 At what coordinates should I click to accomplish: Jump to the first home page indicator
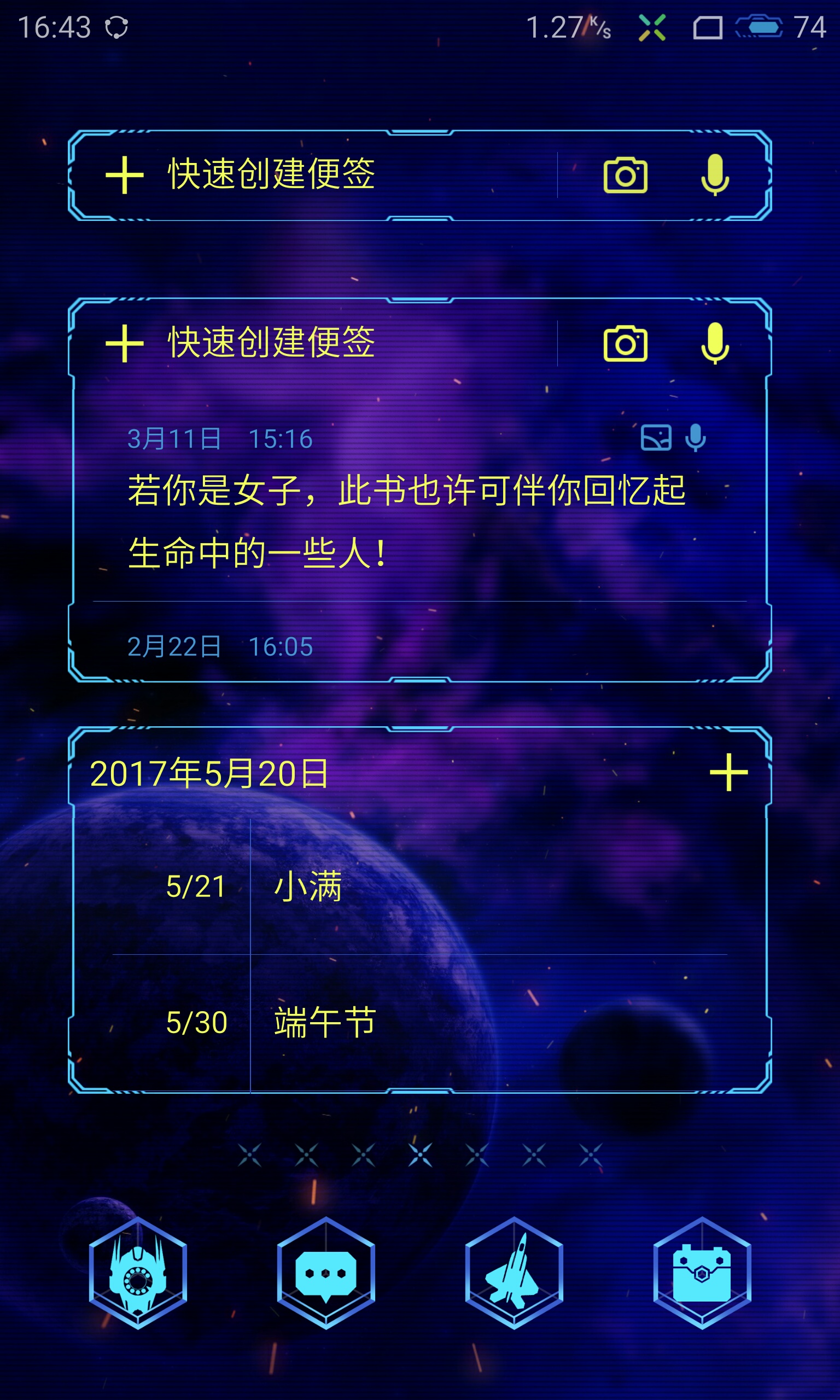point(249,1155)
